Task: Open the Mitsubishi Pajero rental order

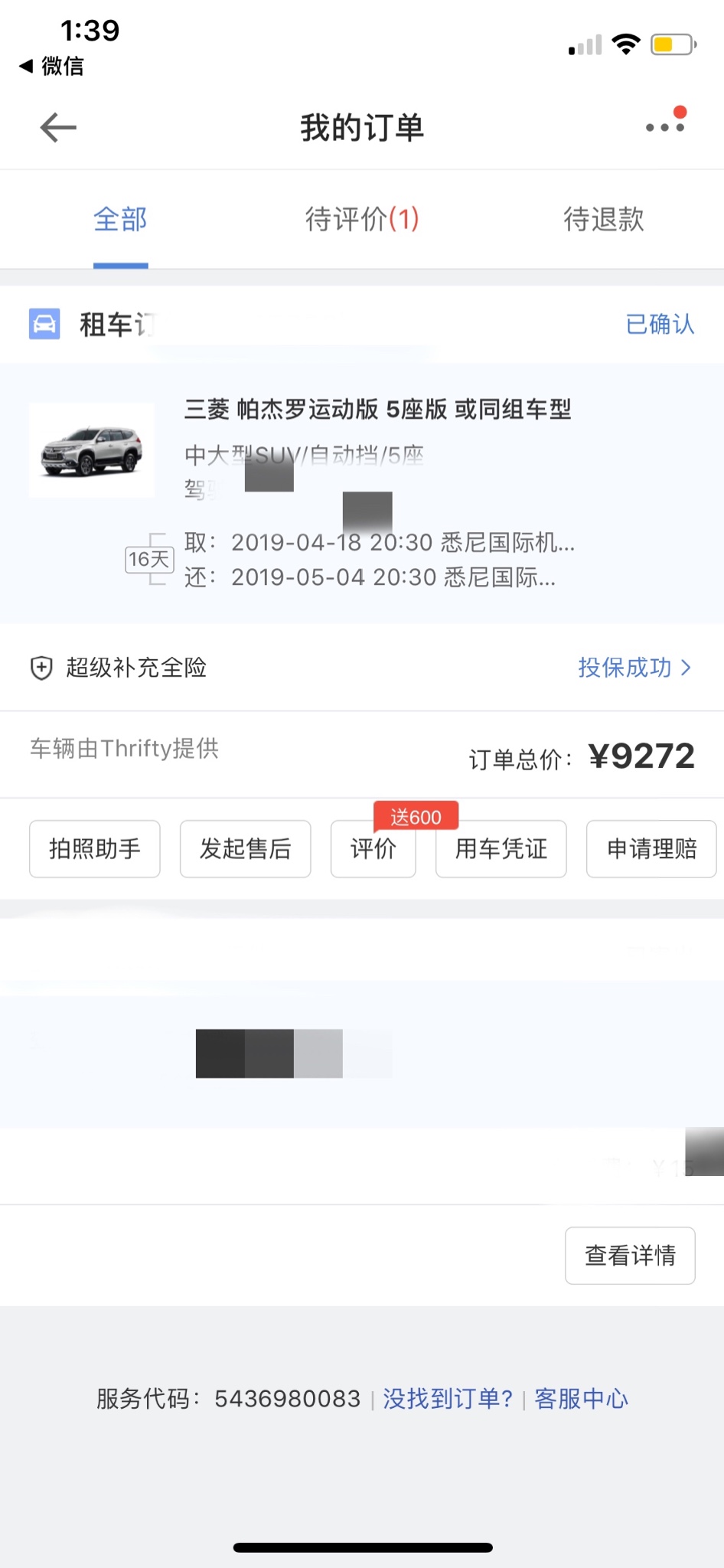Action: click(x=378, y=409)
